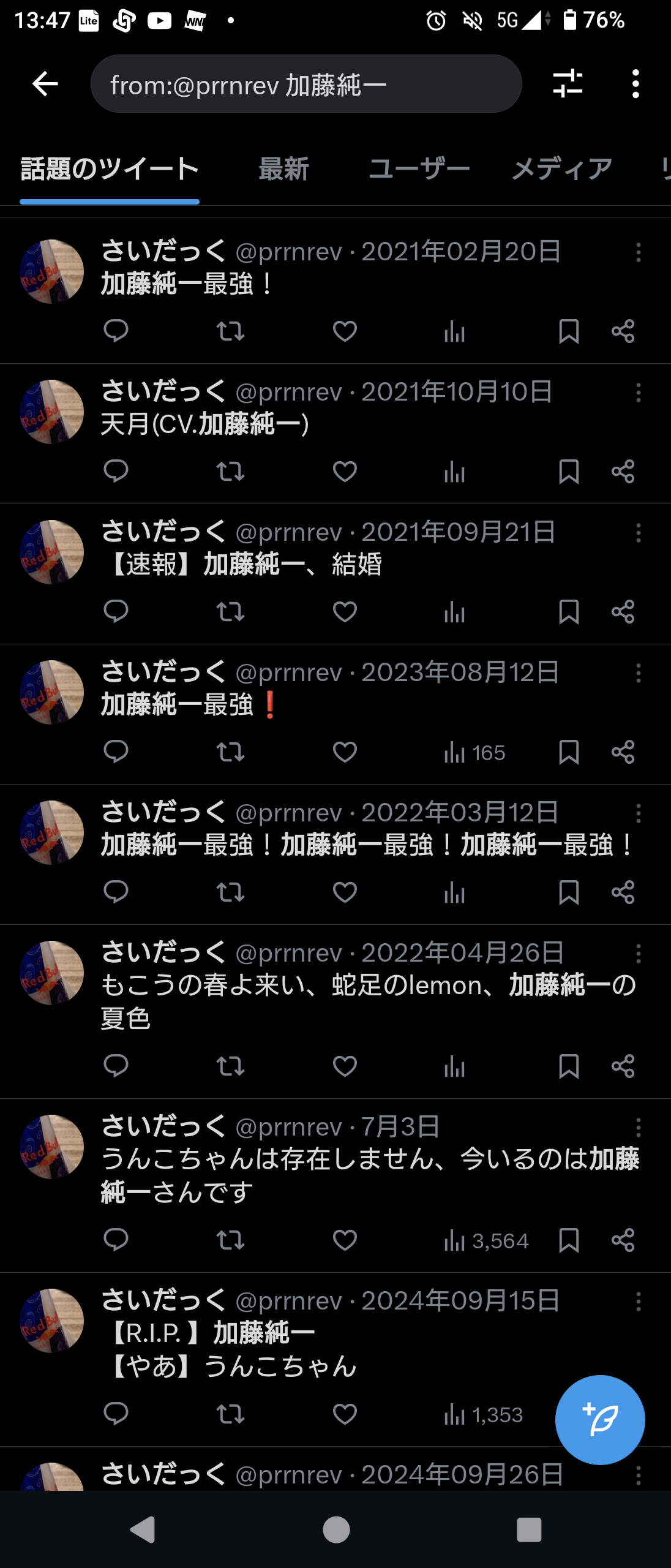The image size is (671, 1568).
Task: Open more options on the 2022年04月26日 tweet
Action: [638, 953]
